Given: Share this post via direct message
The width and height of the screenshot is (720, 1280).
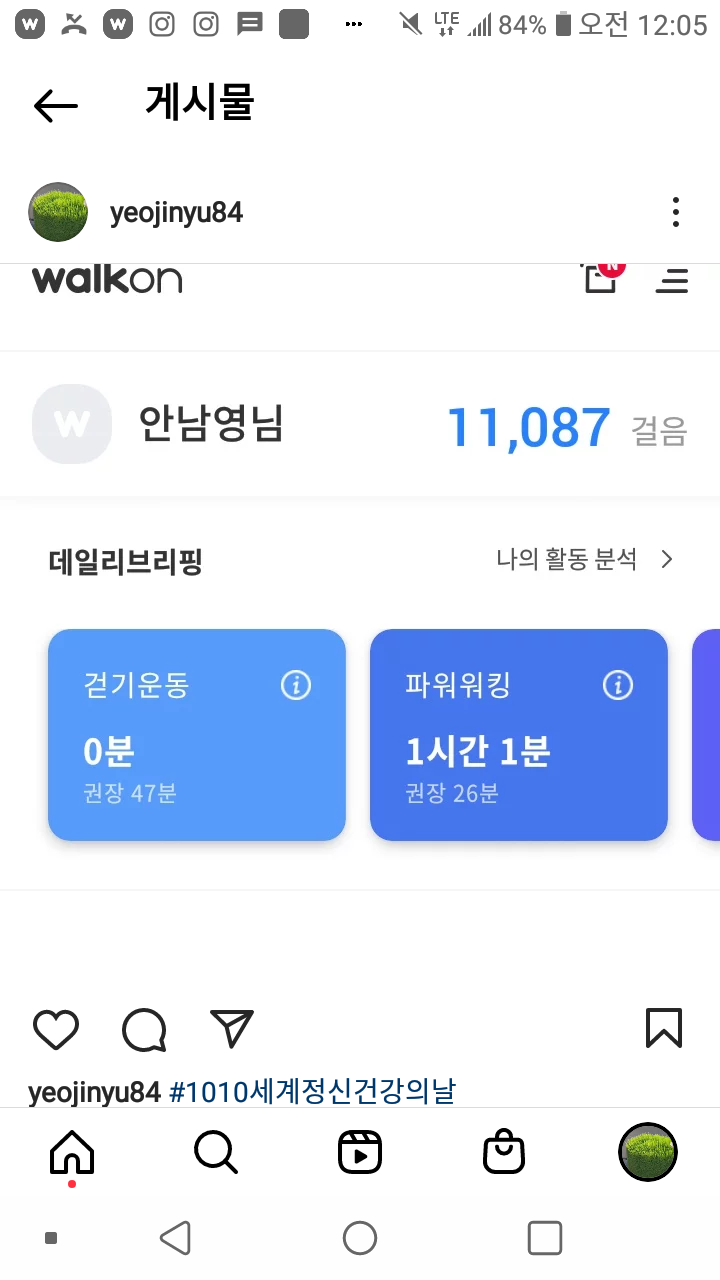Looking at the screenshot, I should point(232,1029).
